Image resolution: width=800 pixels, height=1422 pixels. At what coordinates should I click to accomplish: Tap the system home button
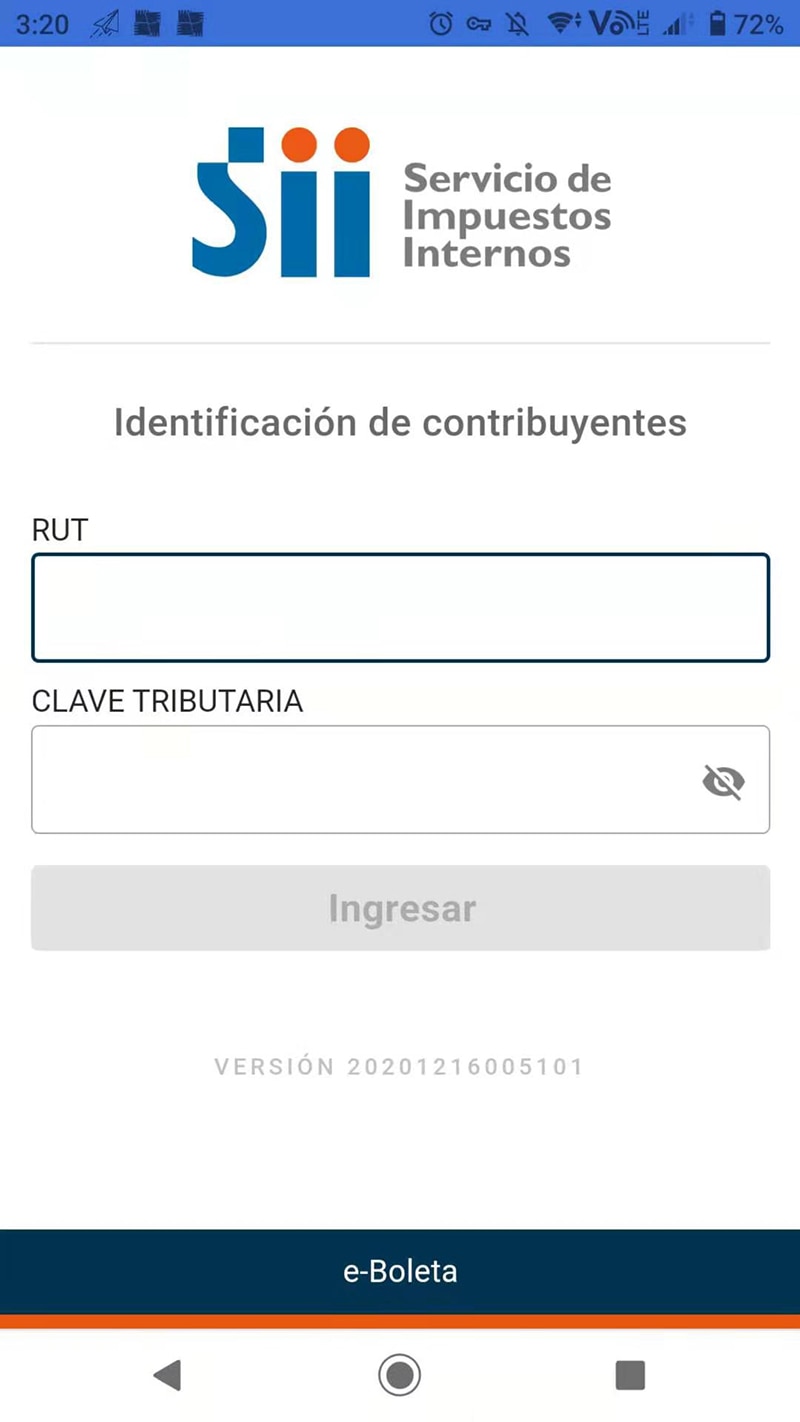(400, 1375)
